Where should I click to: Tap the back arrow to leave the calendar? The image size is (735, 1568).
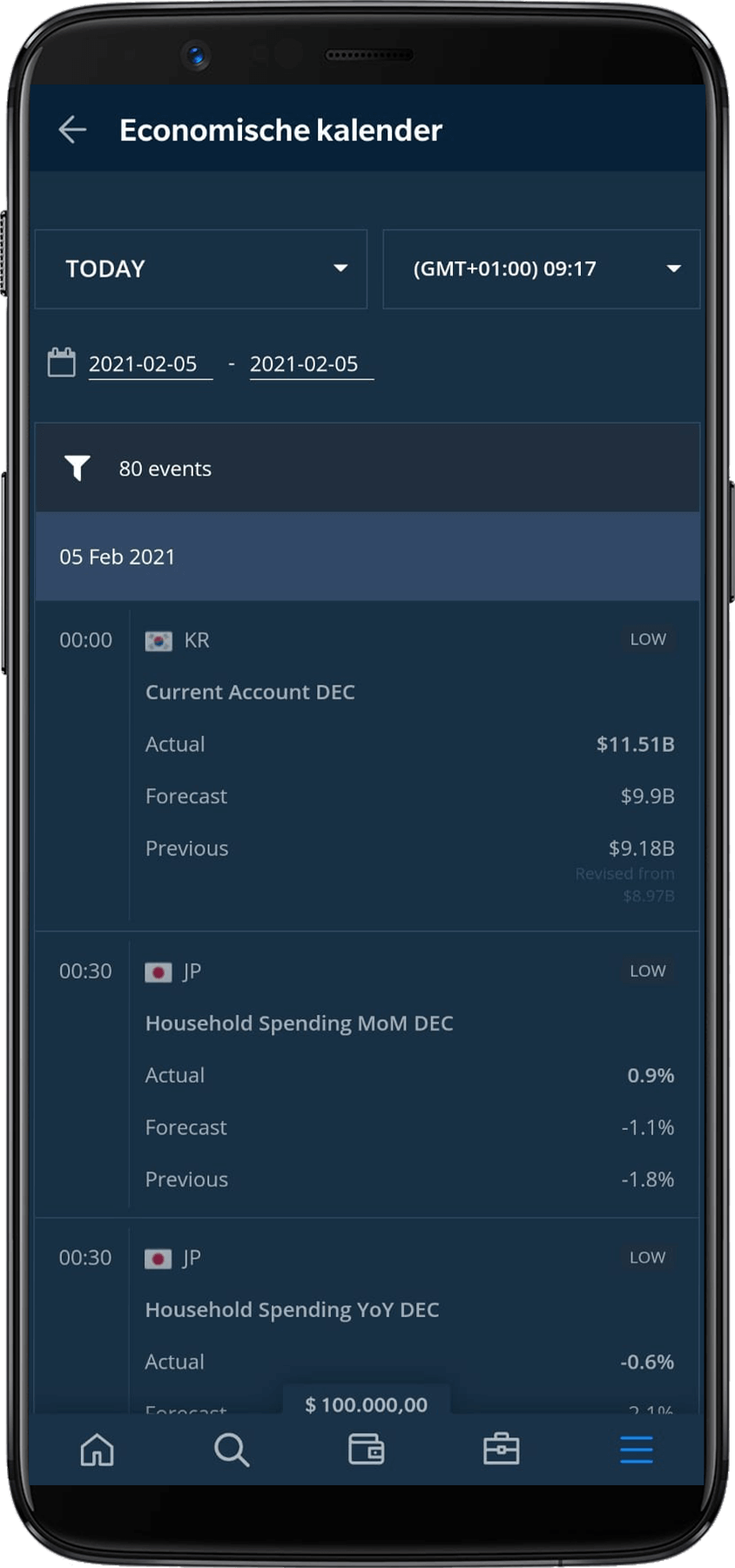(x=73, y=129)
